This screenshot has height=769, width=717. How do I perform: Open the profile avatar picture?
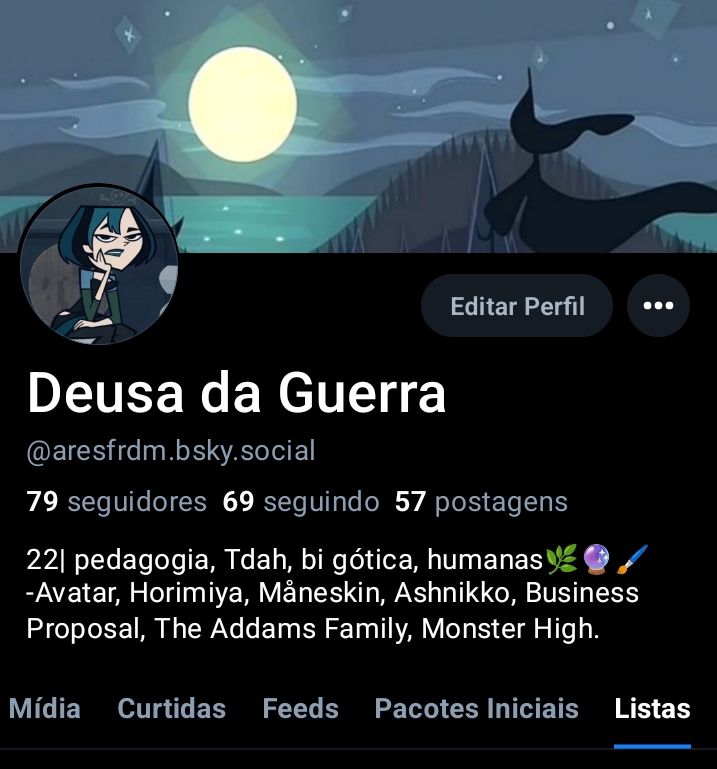pos(99,264)
